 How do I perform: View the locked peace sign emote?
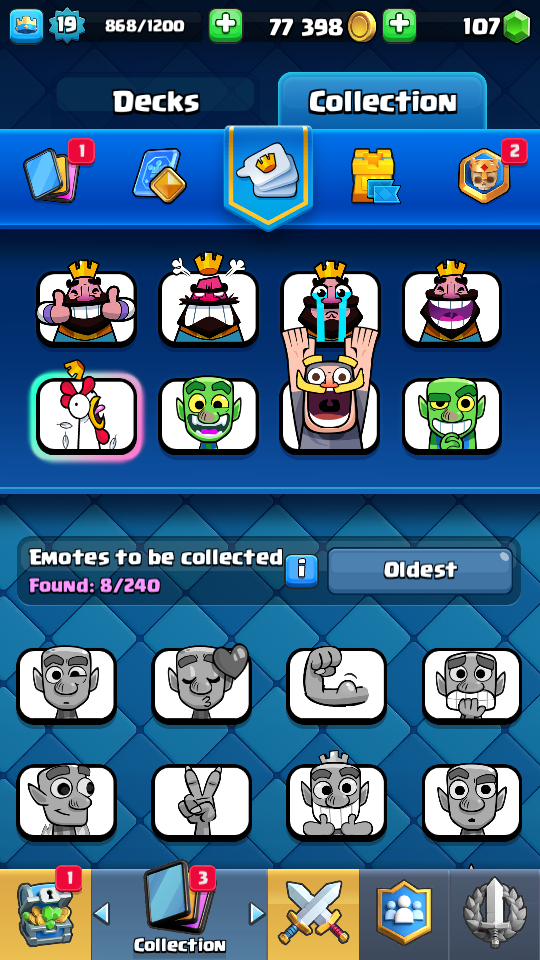201,801
